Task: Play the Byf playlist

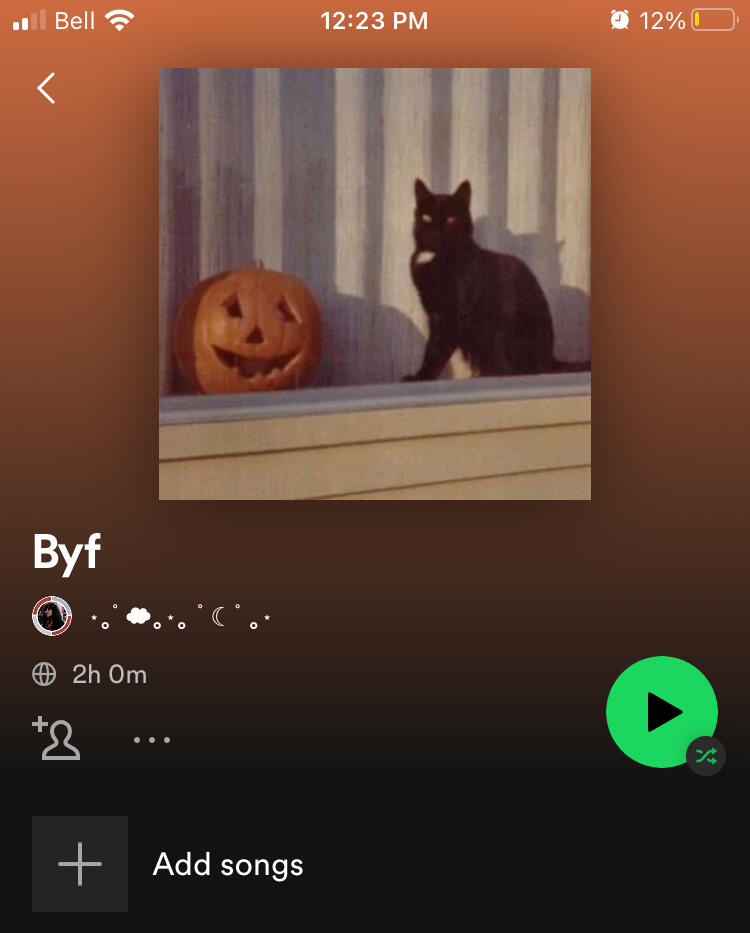Action: point(661,711)
